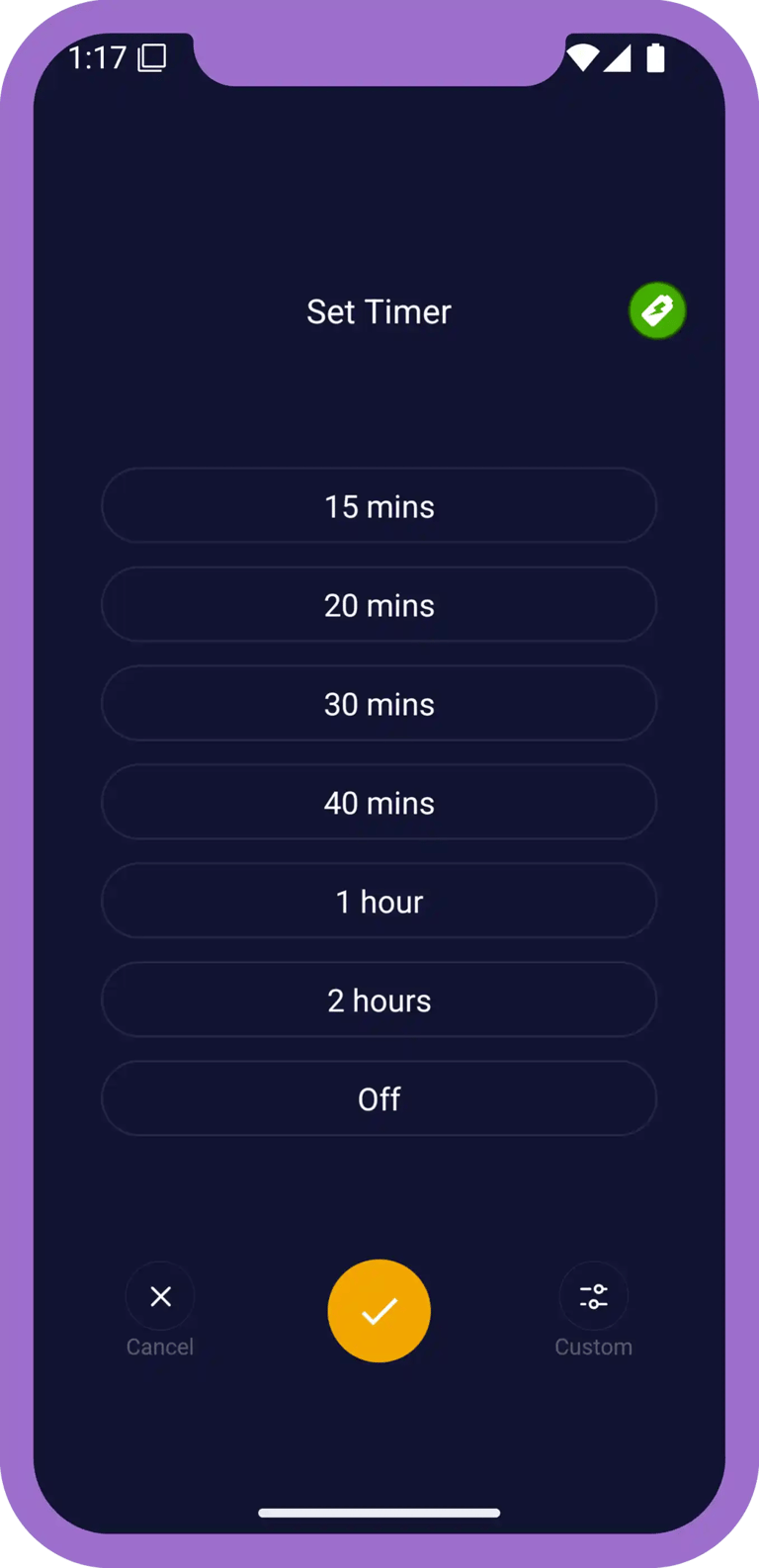Tap the battery icon in status bar
The image size is (759, 1568).
point(653,59)
